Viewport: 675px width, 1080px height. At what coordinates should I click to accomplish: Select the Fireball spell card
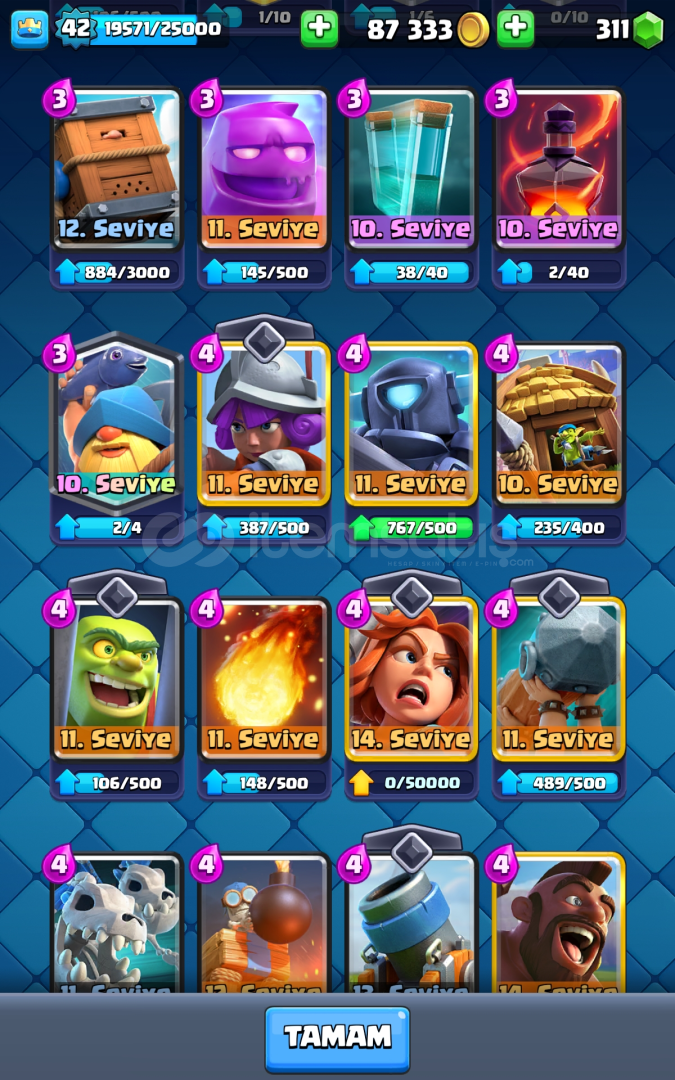pyautogui.click(x=264, y=679)
